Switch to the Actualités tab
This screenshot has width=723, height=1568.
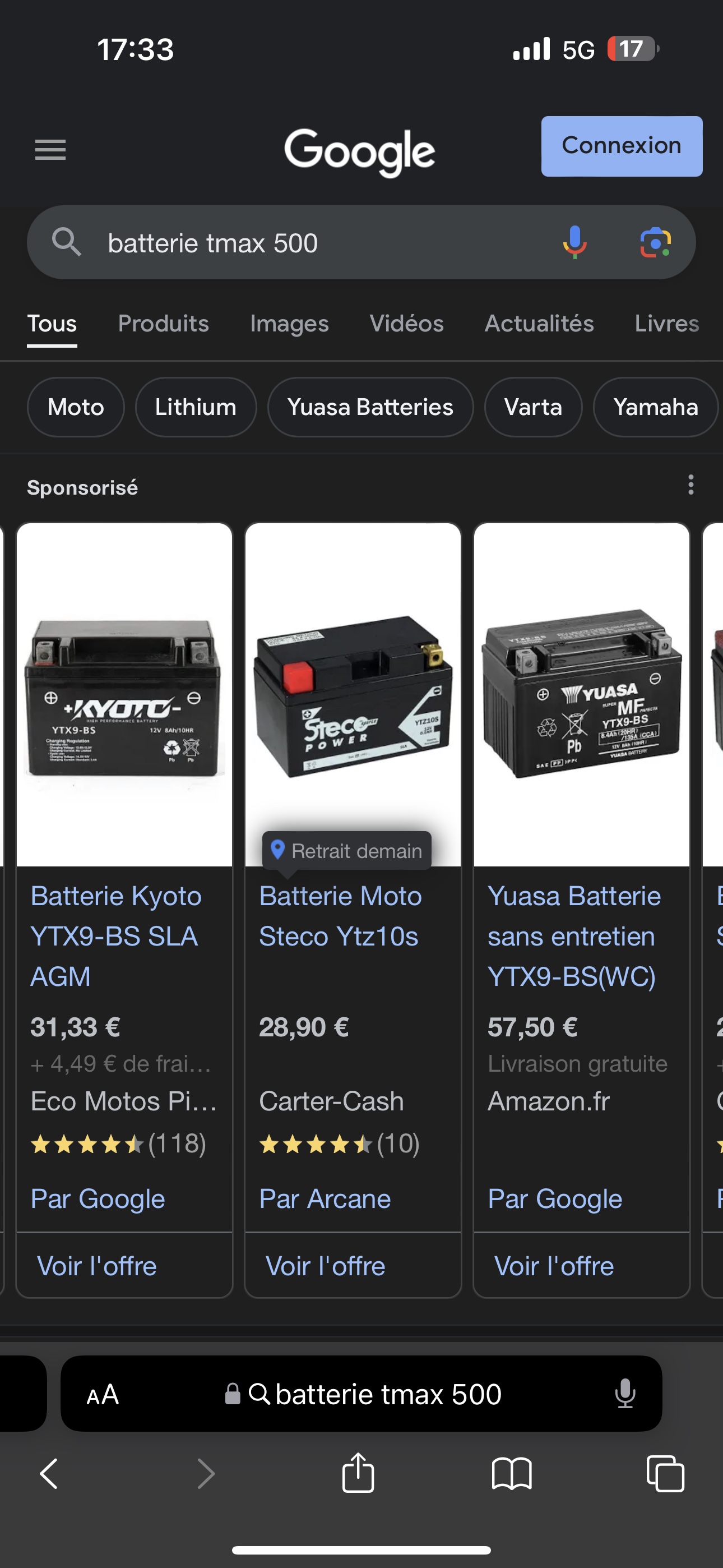click(x=539, y=324)
